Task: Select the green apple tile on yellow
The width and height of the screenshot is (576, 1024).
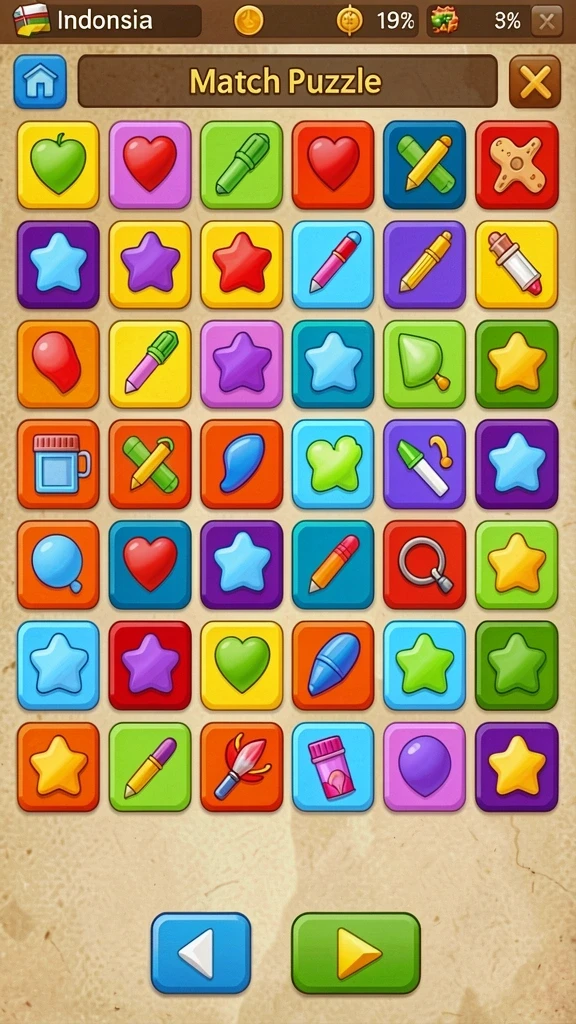Action: click(x=58, y=165)
